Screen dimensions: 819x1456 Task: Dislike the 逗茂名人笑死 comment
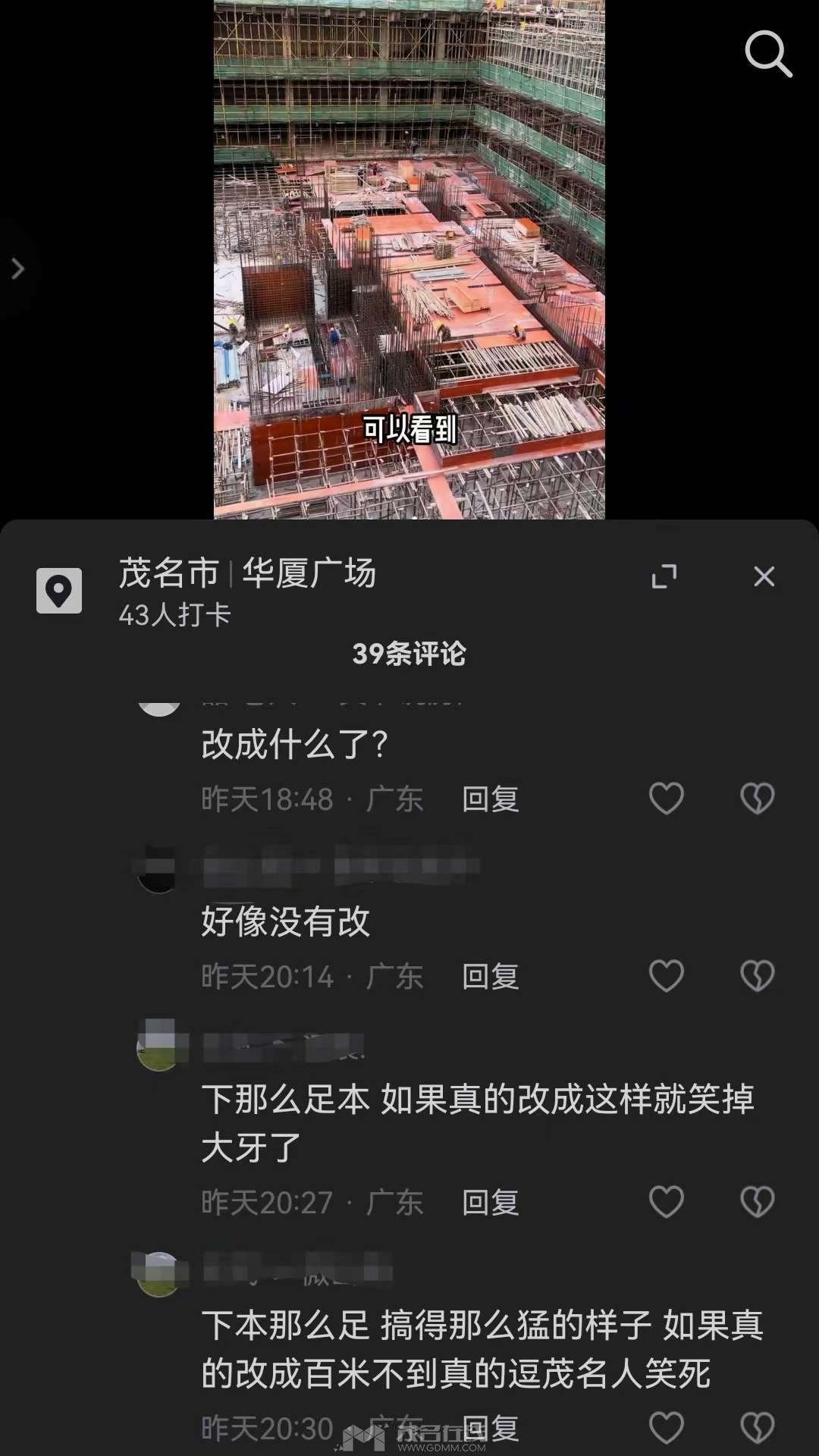757,1428
